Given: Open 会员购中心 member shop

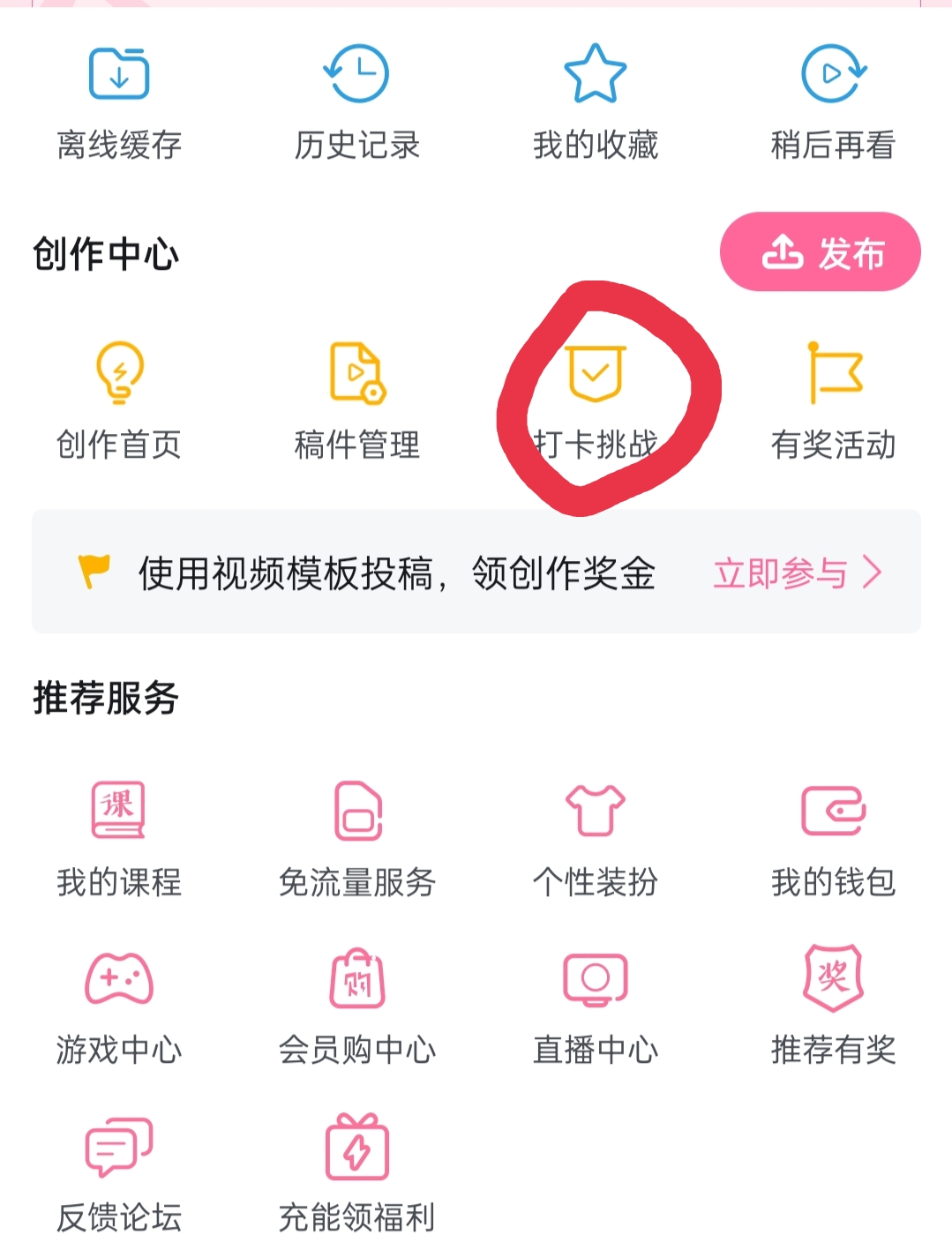Looking at the screenshot, I should 357,1006.
